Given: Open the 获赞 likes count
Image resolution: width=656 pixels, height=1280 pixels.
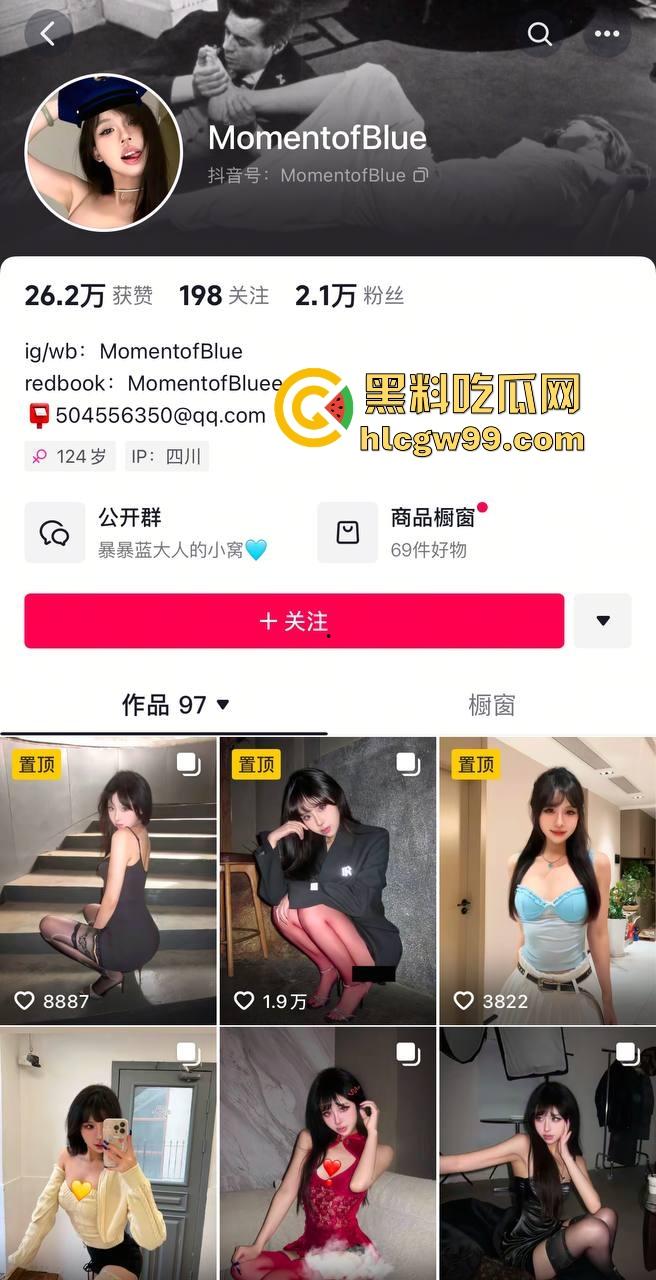Looking at the screenshot, I should coord(88,295).
